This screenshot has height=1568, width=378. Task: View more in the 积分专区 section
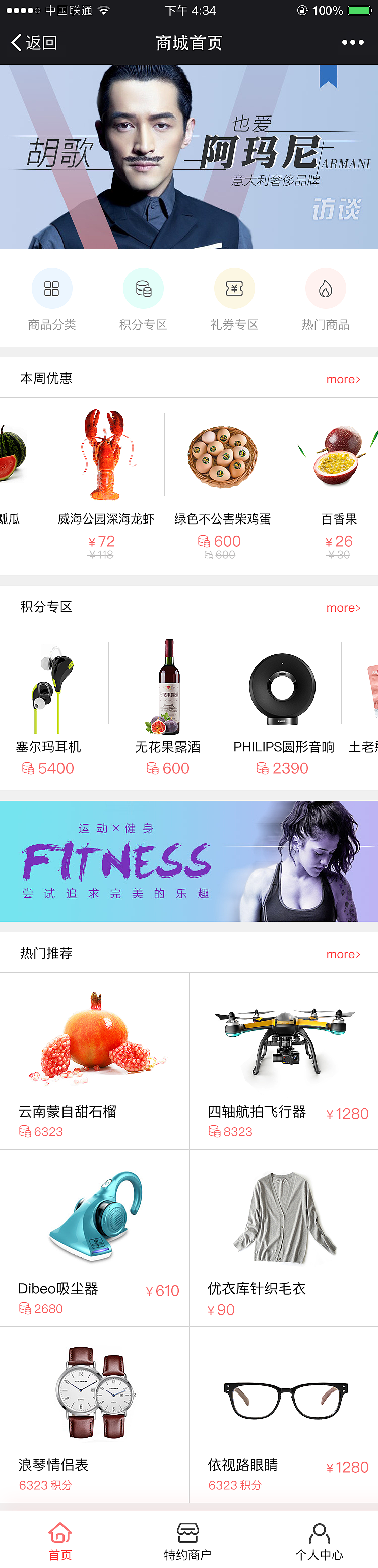343,607
